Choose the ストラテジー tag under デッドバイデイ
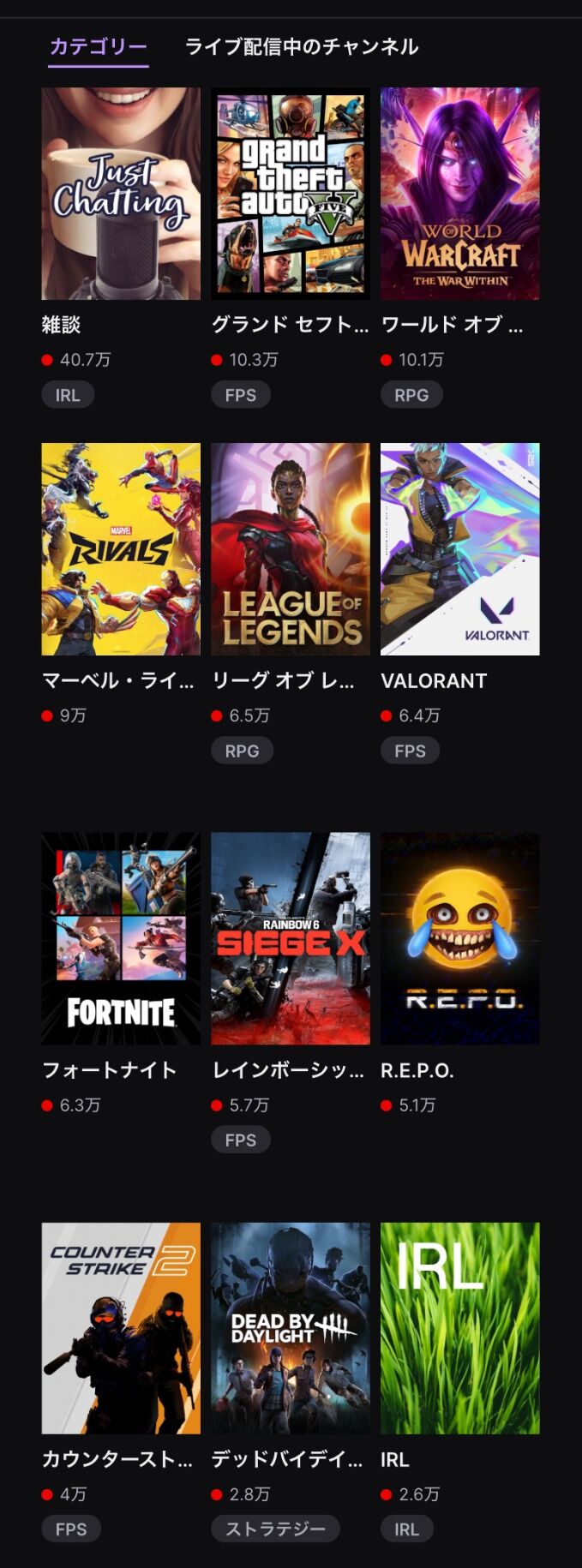582x1568 pixels. pos(275,1529)
